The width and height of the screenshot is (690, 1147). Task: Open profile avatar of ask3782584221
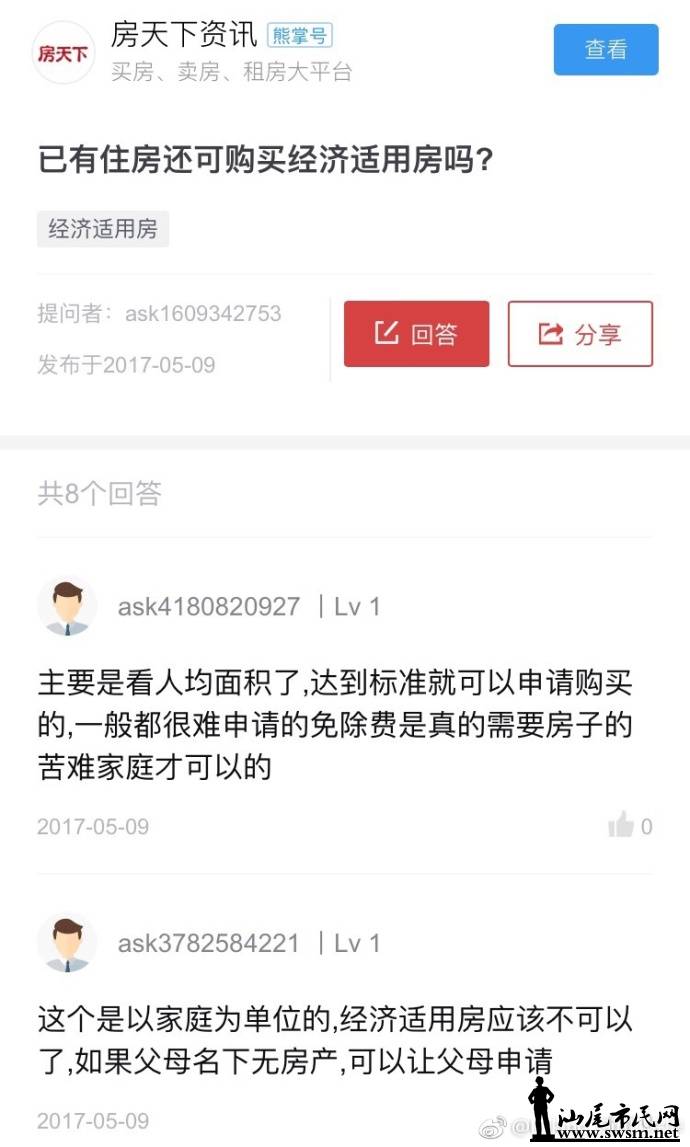point(67,942)
